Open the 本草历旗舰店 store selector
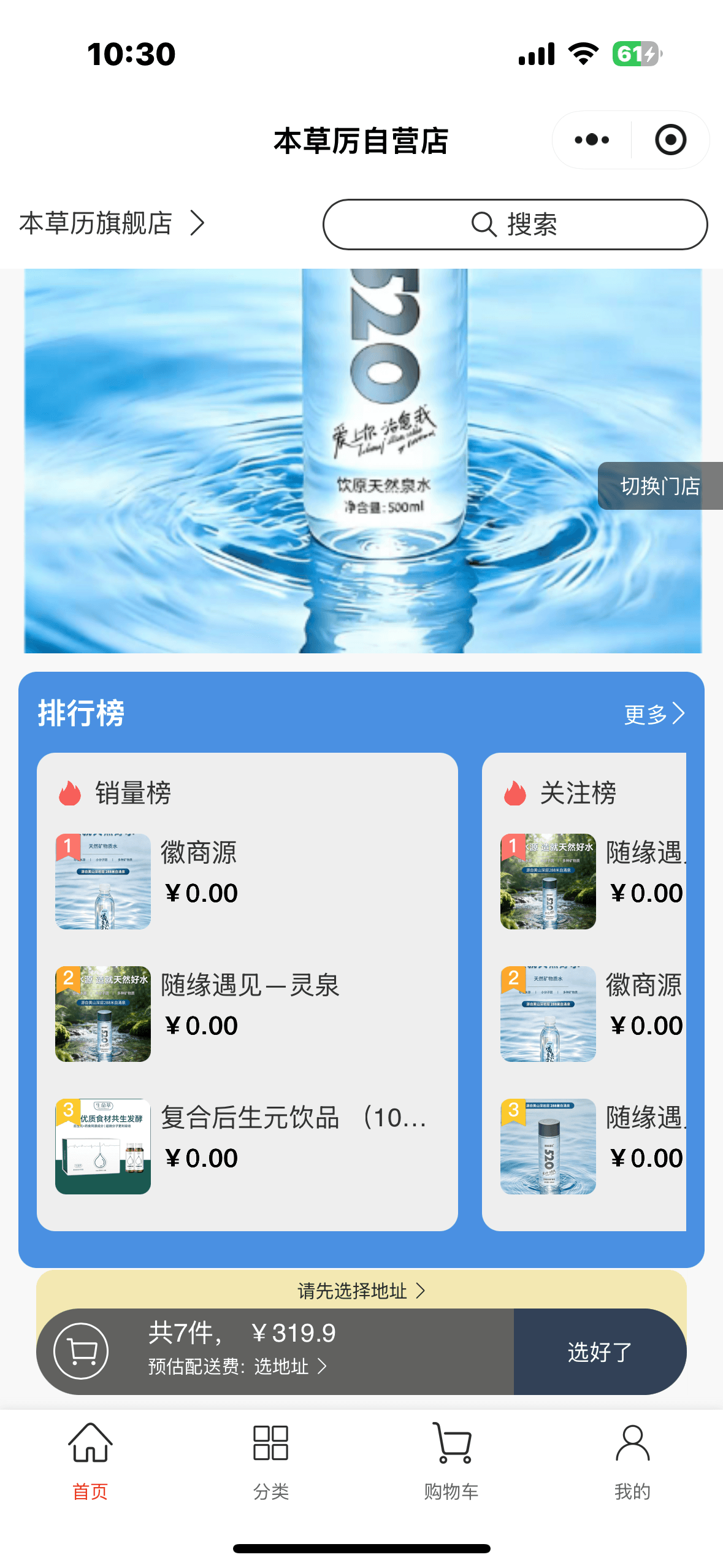The width and height of the screenshot is (723, 1568). pyautogui.click(x=112, y=223)
